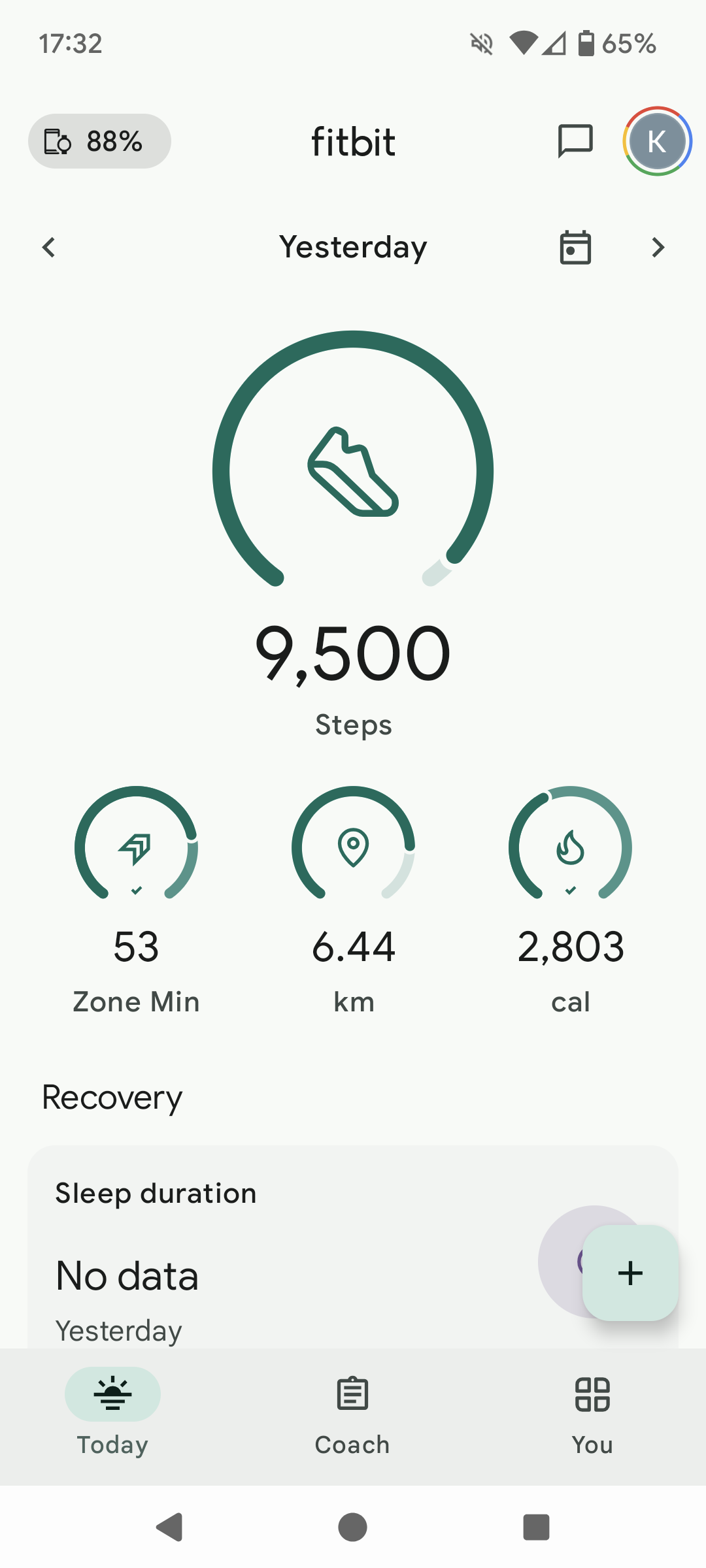706x1568 pixels.
Task: Open the Zone Min metric
Action: point(136,900)
